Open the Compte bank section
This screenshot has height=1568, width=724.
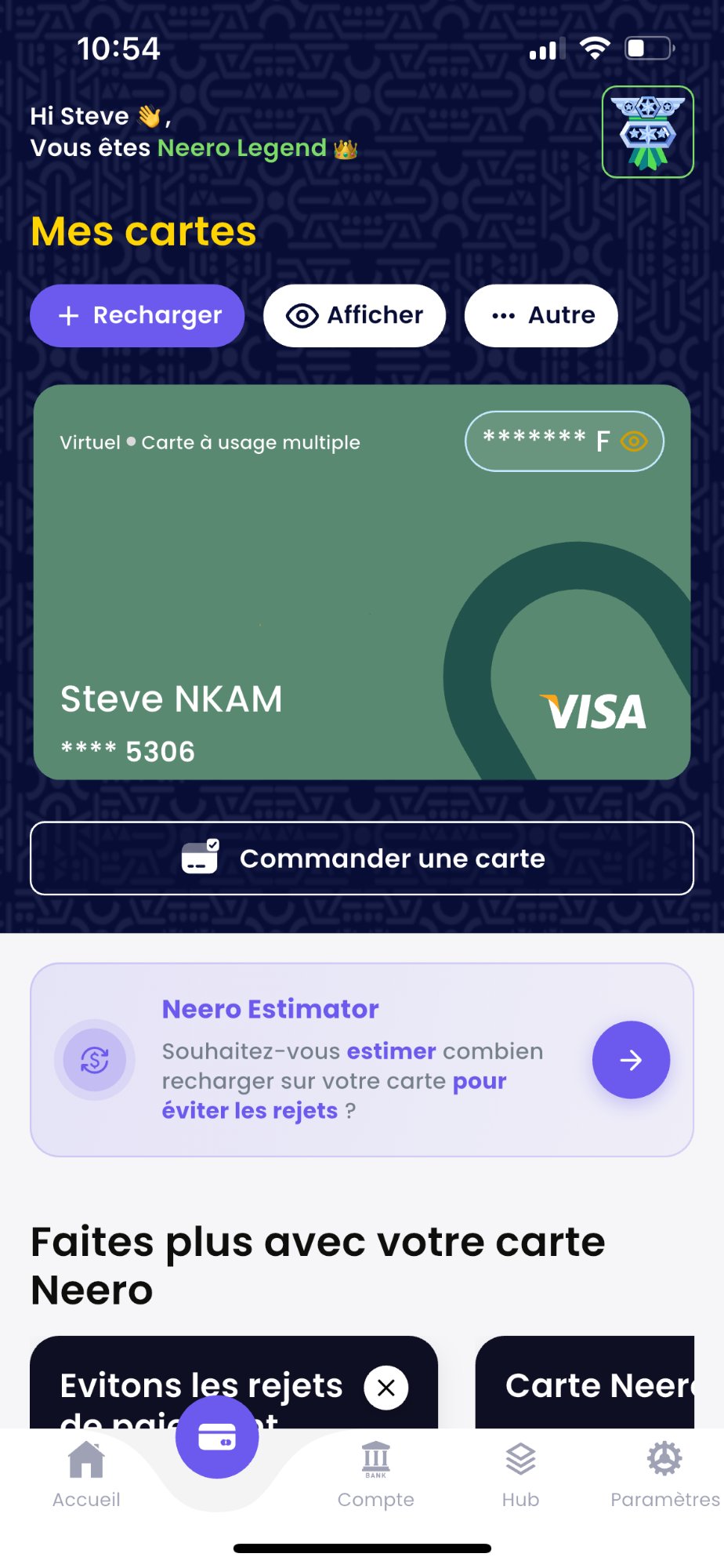click(376, 1474)
